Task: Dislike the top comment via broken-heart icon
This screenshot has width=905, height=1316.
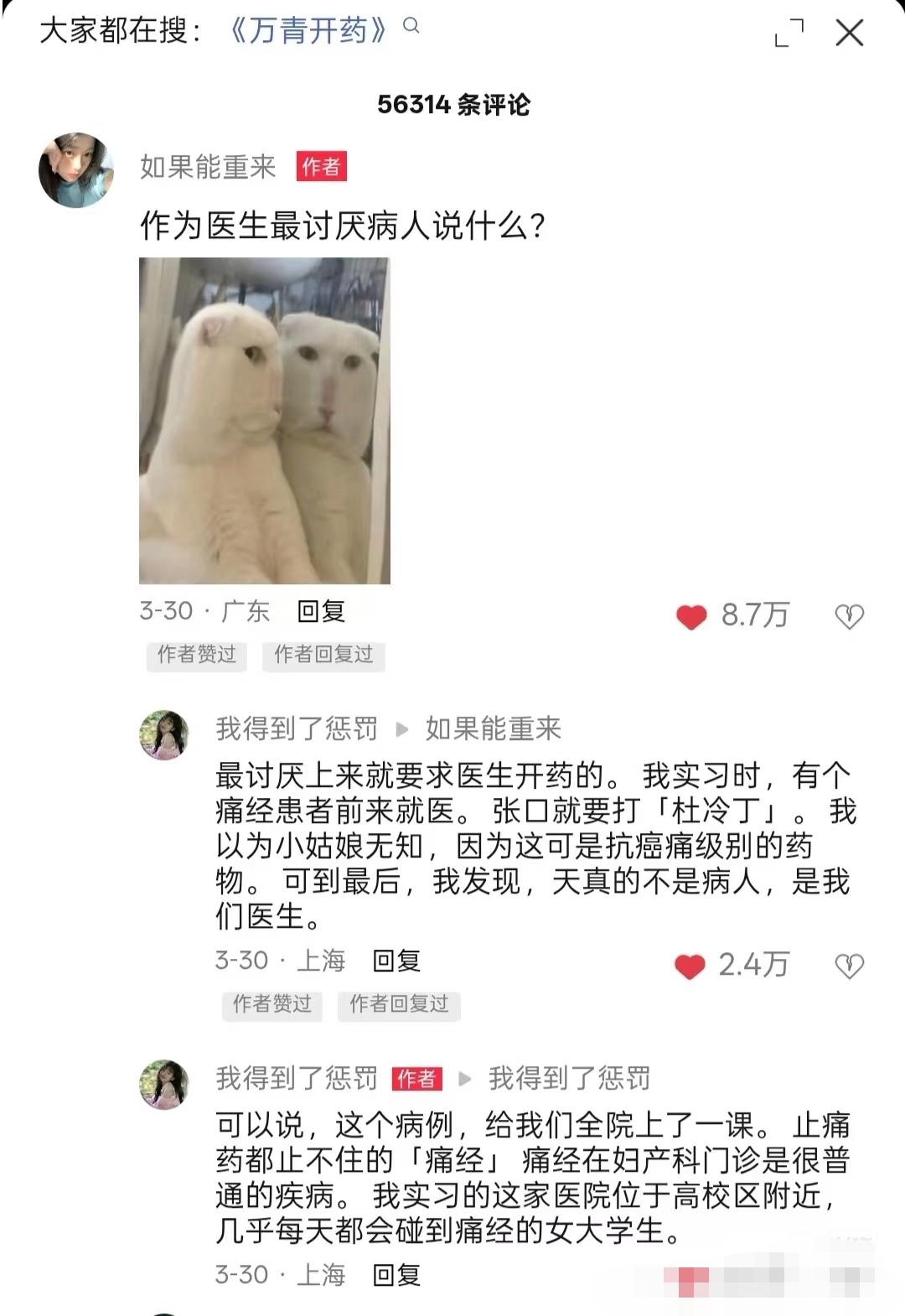Action: pos(851,614)
